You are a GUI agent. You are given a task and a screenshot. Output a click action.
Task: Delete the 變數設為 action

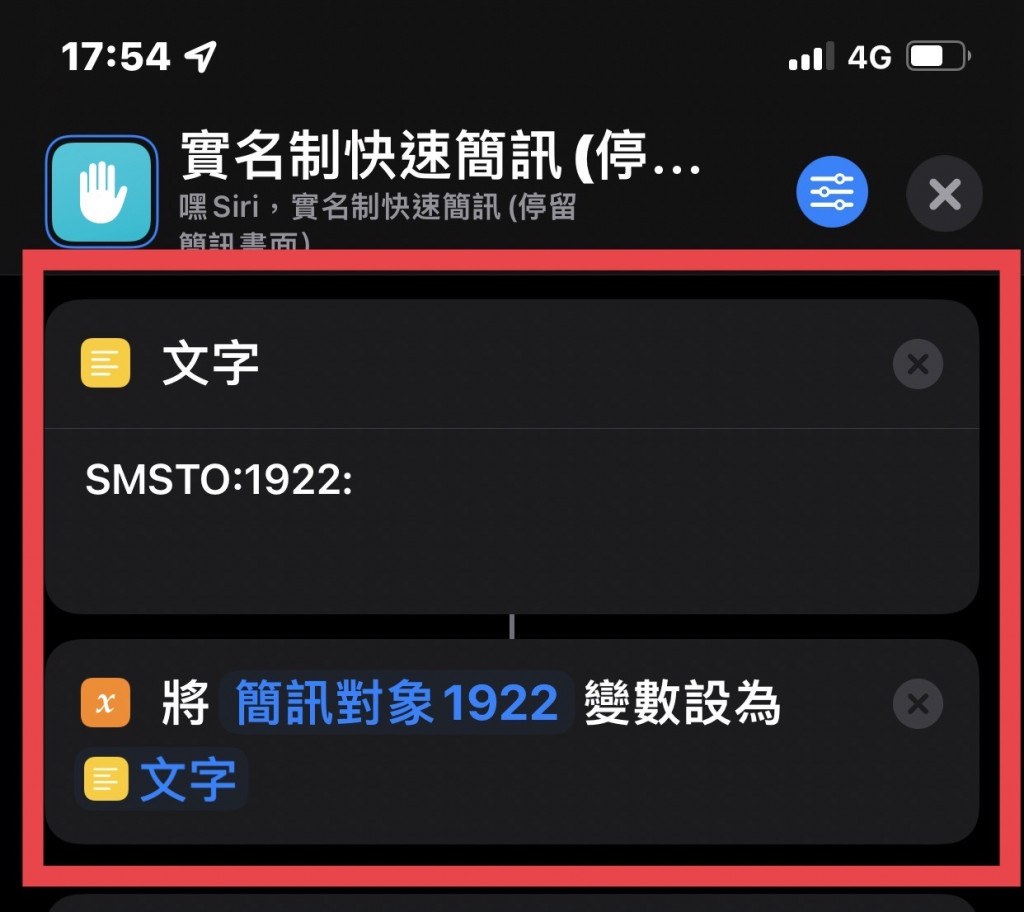point(917,705)
